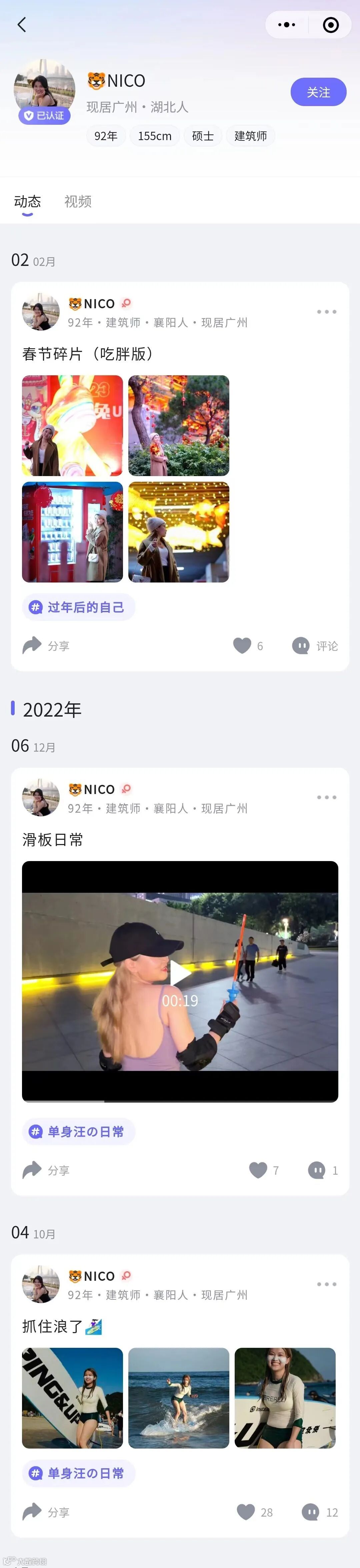360x1568 pixels.
Task: Share the 春节碎片 post
Action: 46,645
